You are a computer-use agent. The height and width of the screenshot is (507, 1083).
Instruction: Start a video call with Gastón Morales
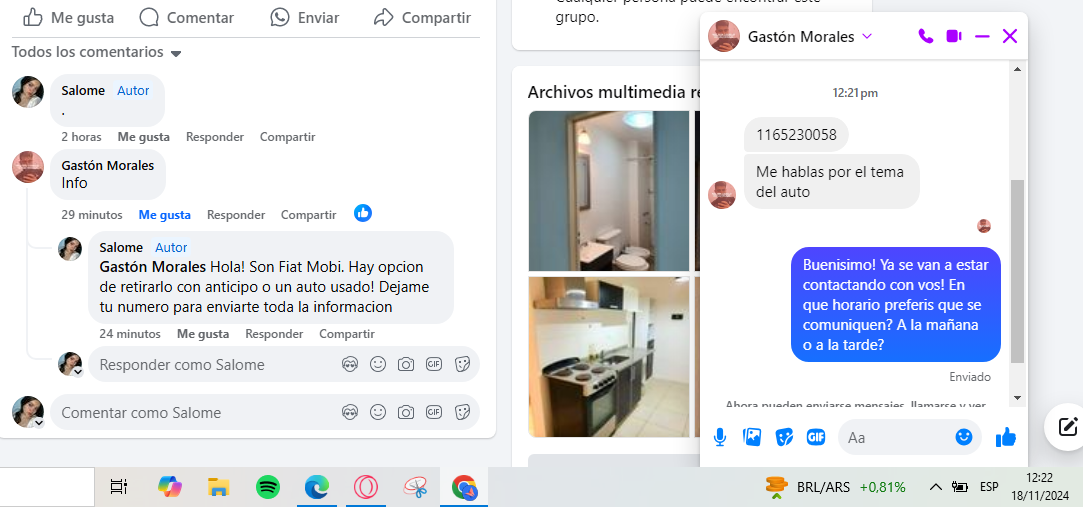[954, 36]
